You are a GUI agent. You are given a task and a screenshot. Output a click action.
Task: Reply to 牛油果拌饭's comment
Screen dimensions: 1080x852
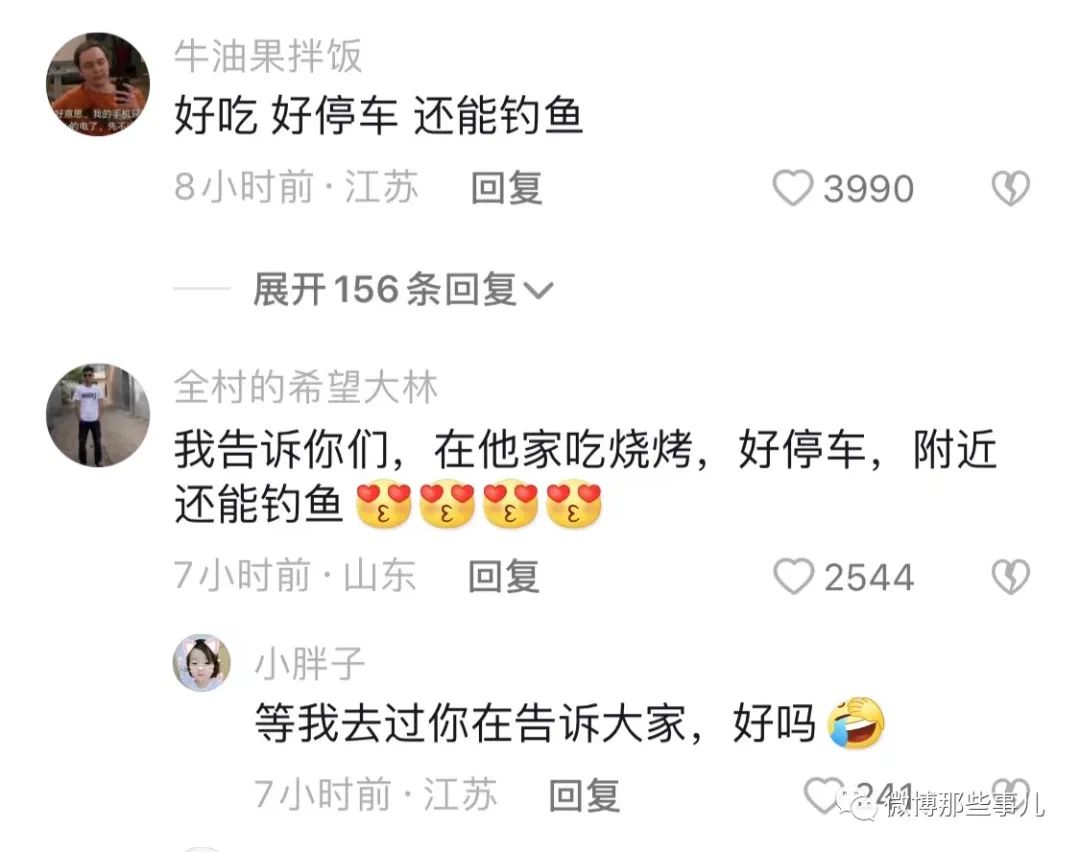click(x=506, y=188)
